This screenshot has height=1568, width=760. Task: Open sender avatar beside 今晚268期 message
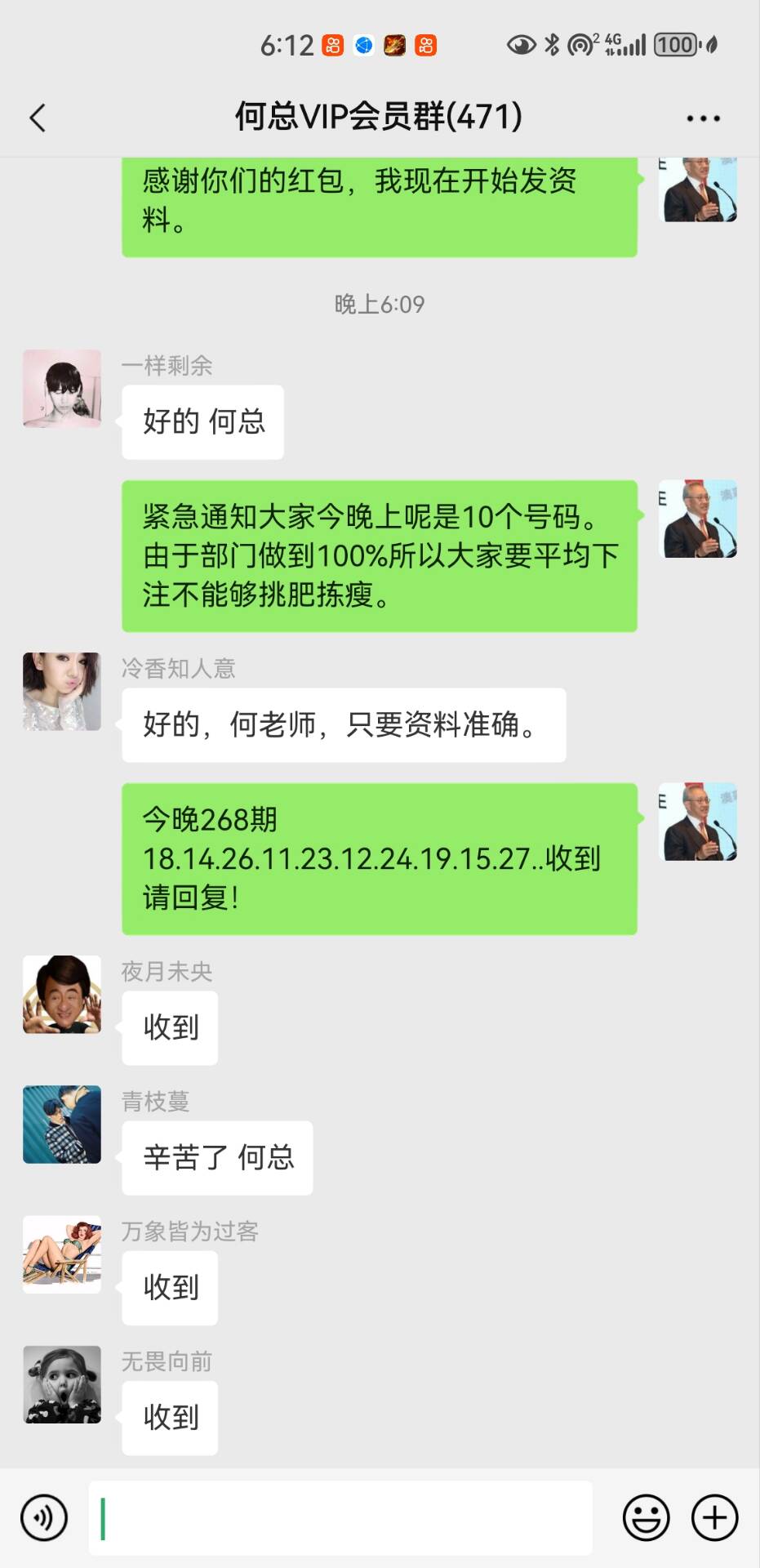pyautogui.click(x=698, y=822)
